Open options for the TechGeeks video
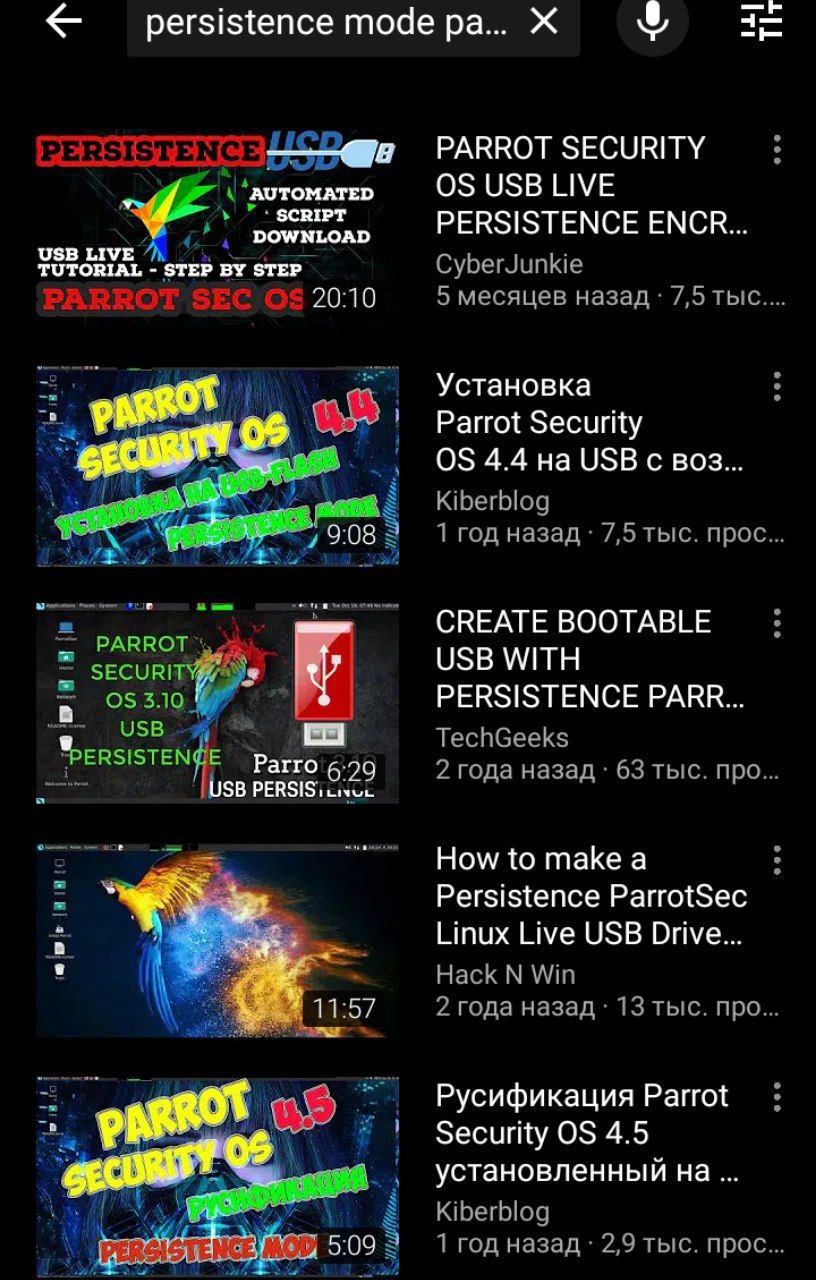Screen dimensions: 816x1280 click(x=777, y=624)
